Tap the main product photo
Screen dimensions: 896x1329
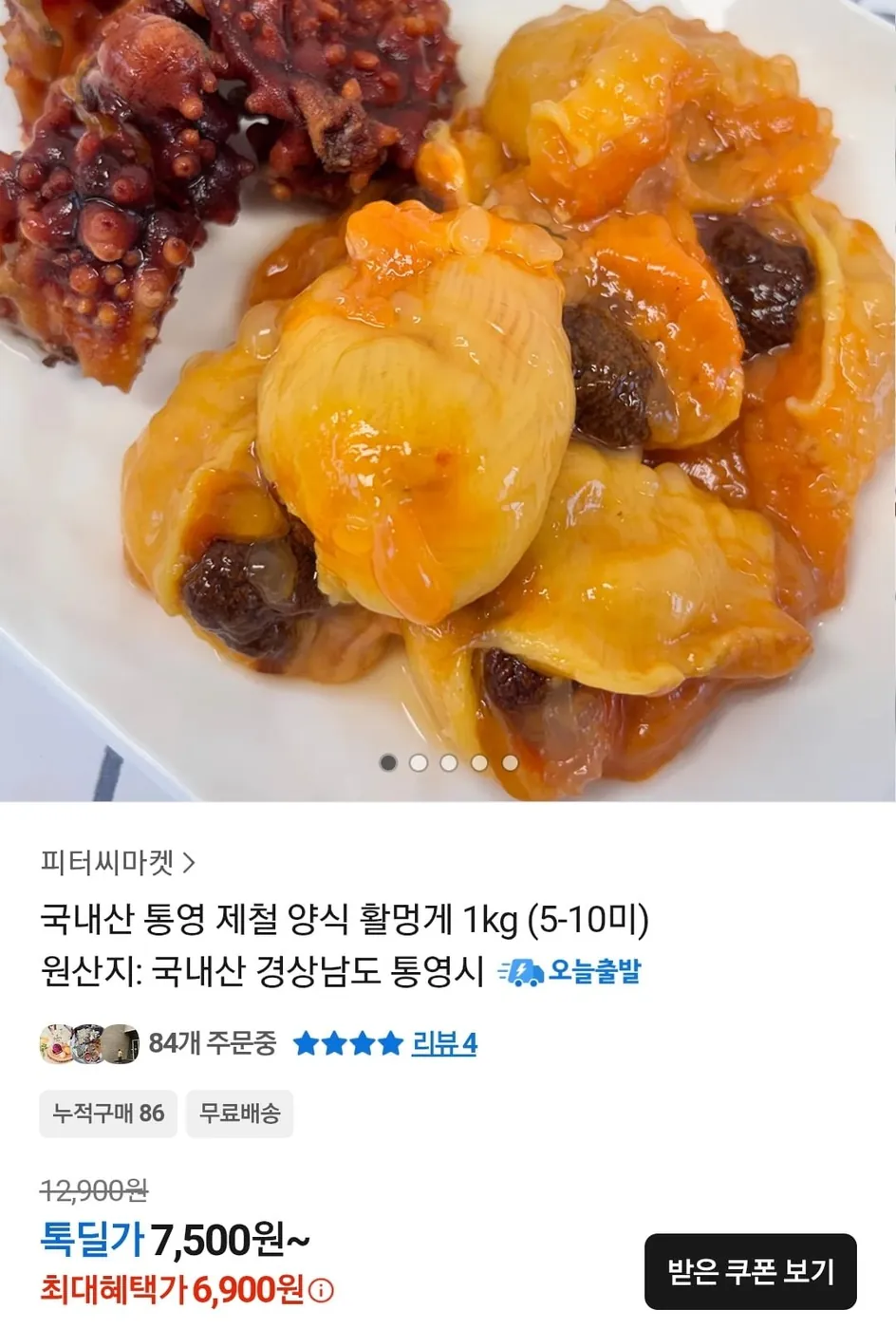pyautogui.click(x=448, y=399)
